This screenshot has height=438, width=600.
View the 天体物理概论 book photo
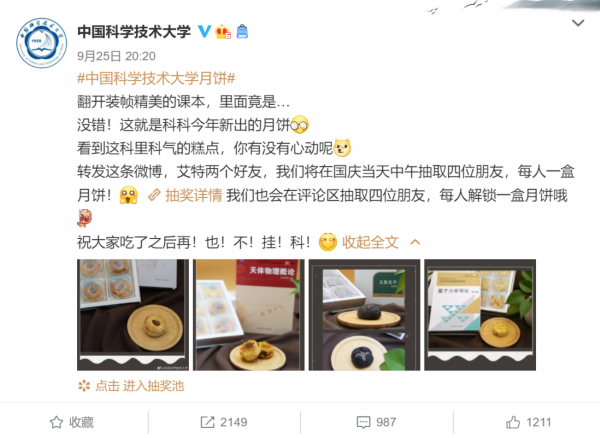point(247,315)
